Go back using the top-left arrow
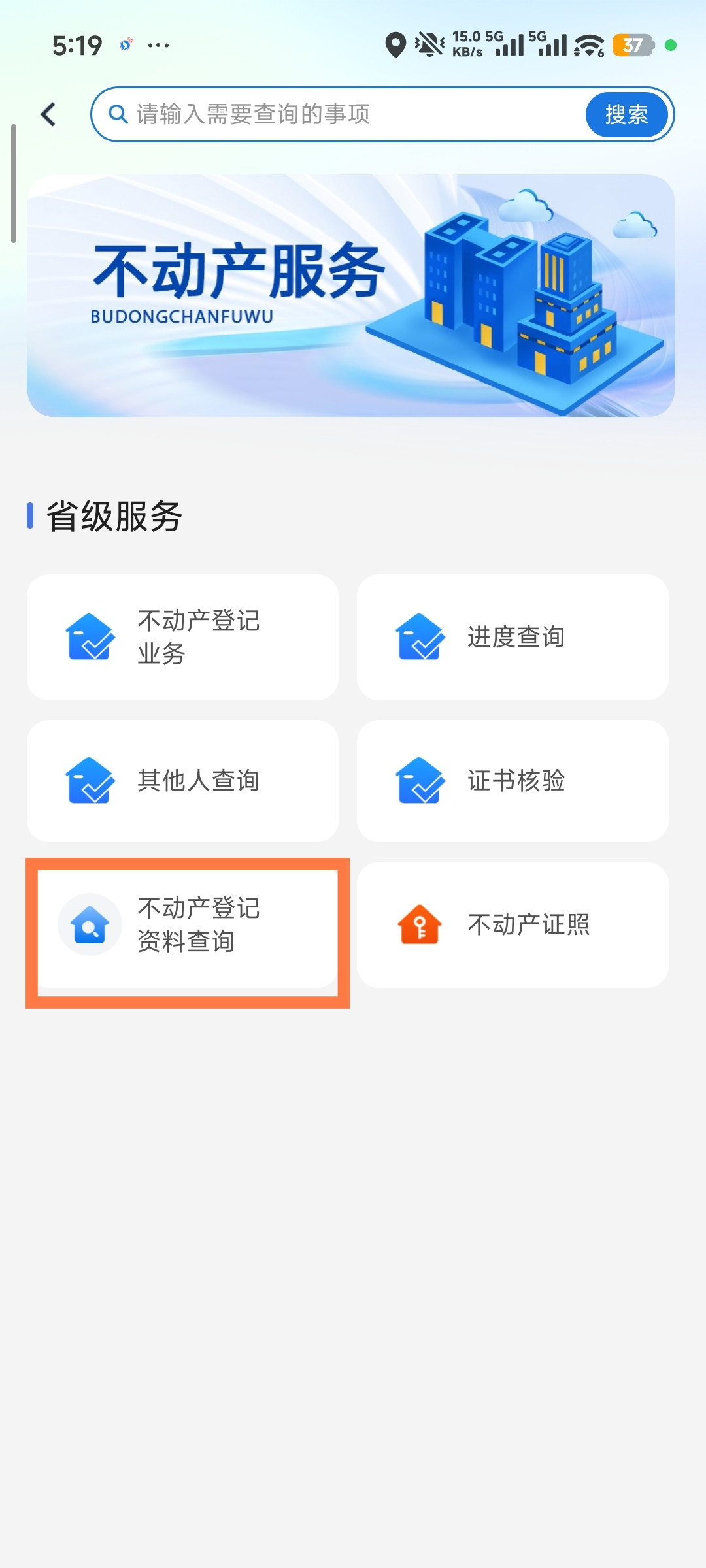 point(48,115)
